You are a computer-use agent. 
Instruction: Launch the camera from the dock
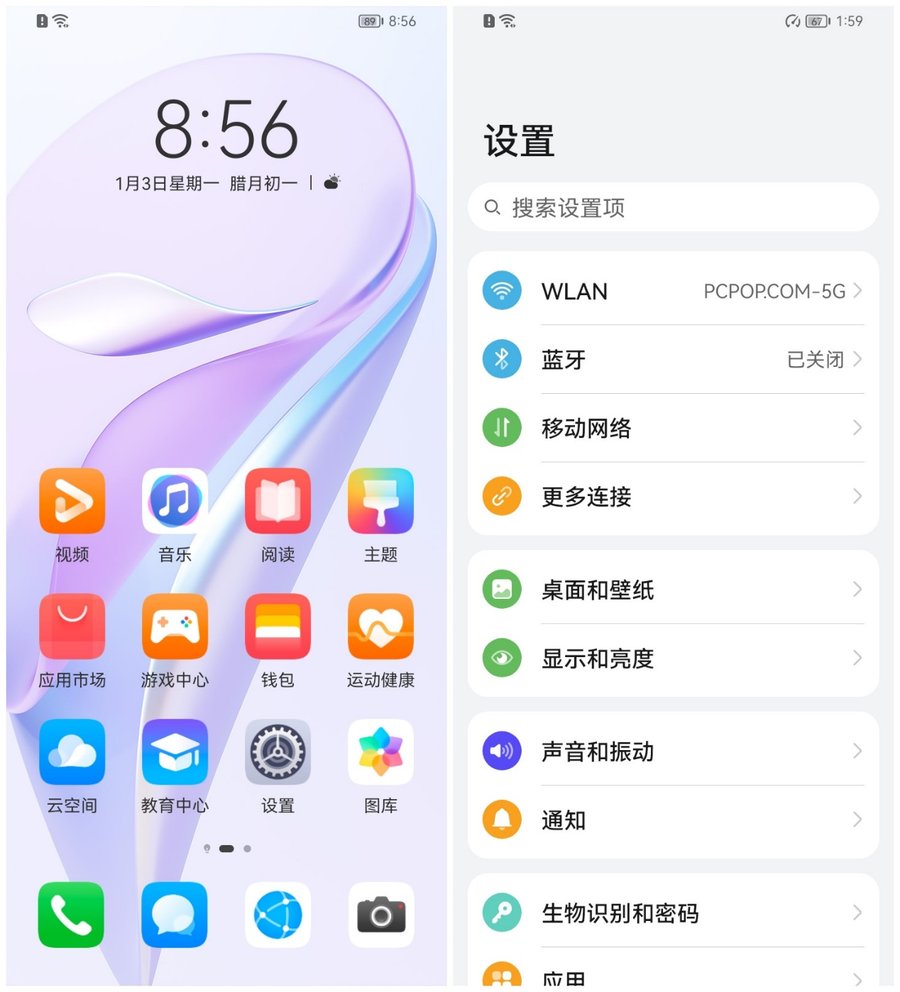[x=381, y=914]
